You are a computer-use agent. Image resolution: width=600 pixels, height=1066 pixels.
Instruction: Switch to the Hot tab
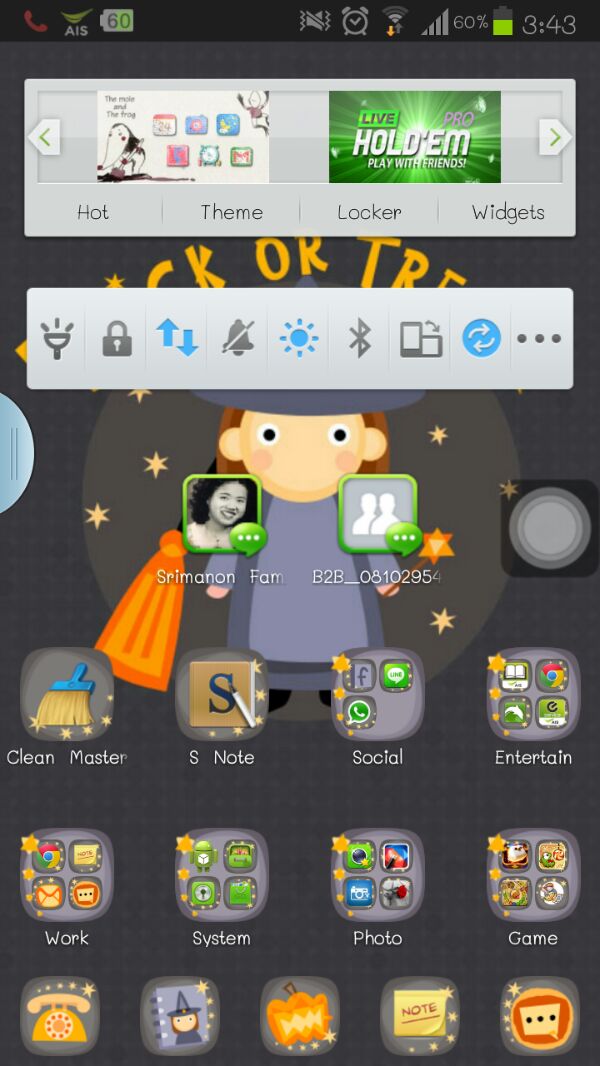point(93,212)
